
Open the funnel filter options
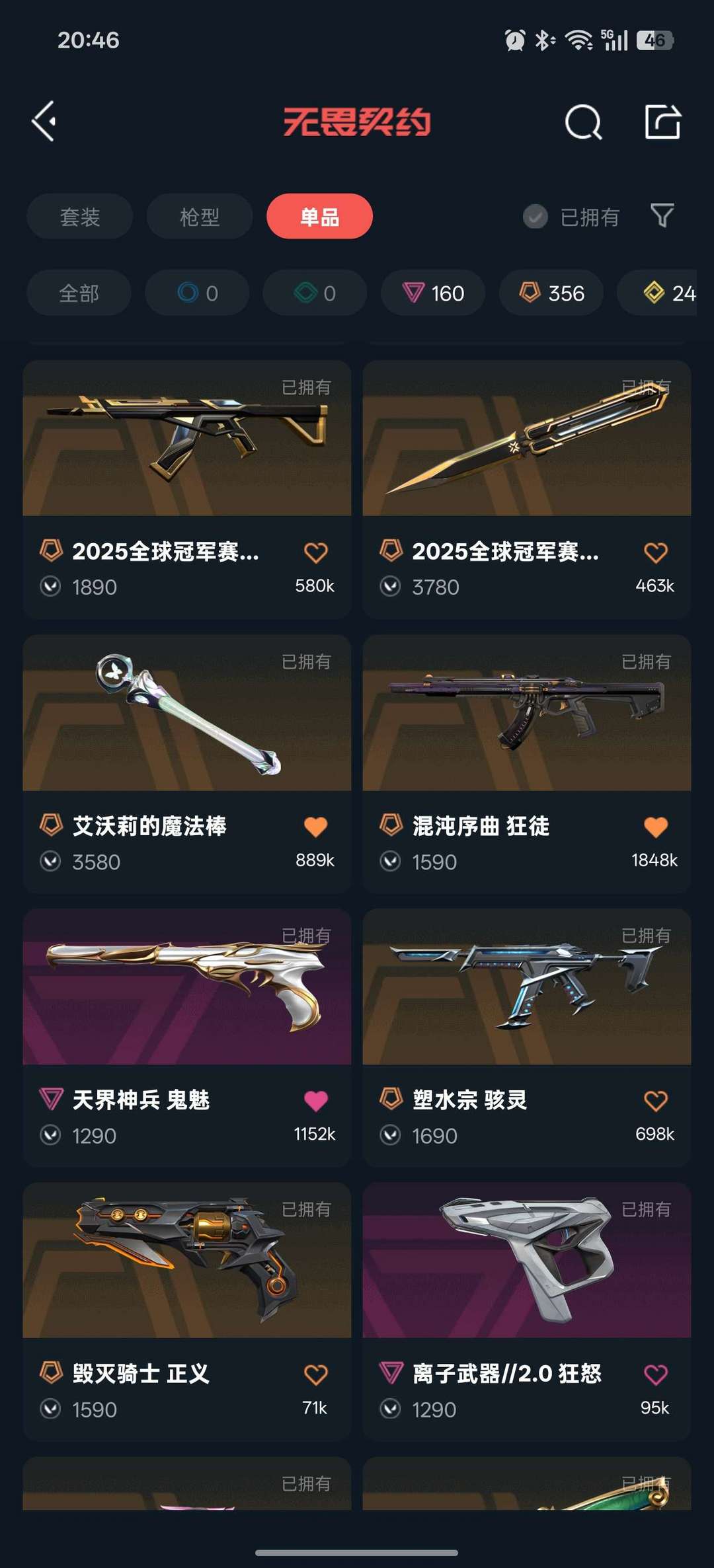coord(662,215)
